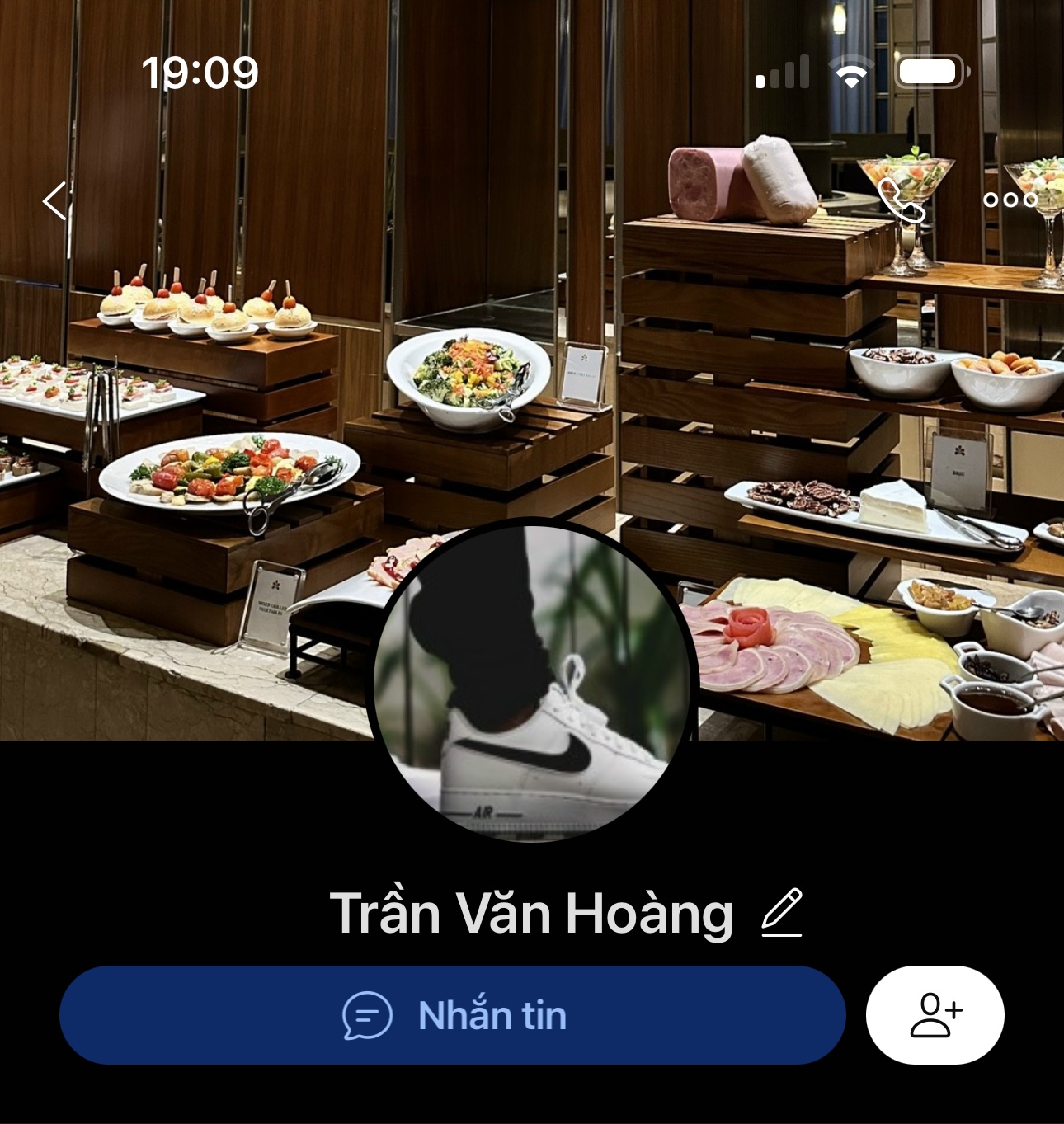The width and height of the screenshot is (1064, 1124).
Task: Go back using the arrow icon
Action: click(x=54, y=200)
